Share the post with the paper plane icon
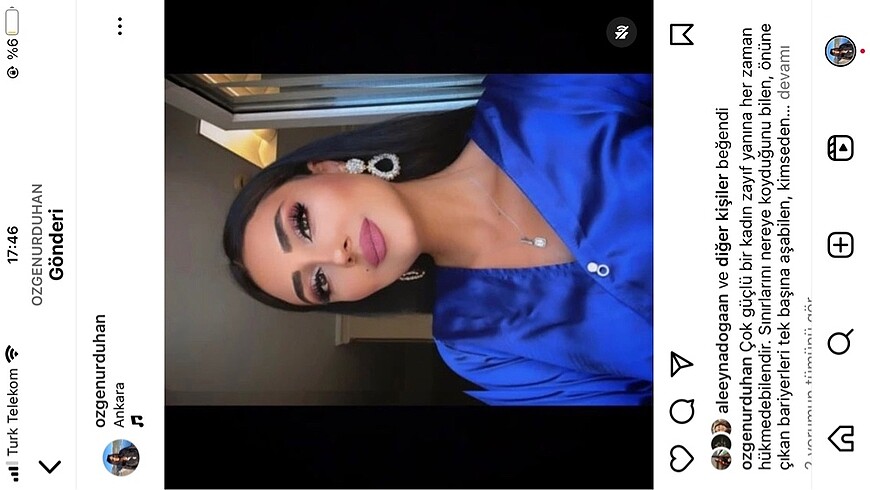The height and width of the screenshot is (490, 870). click(681, 364)
